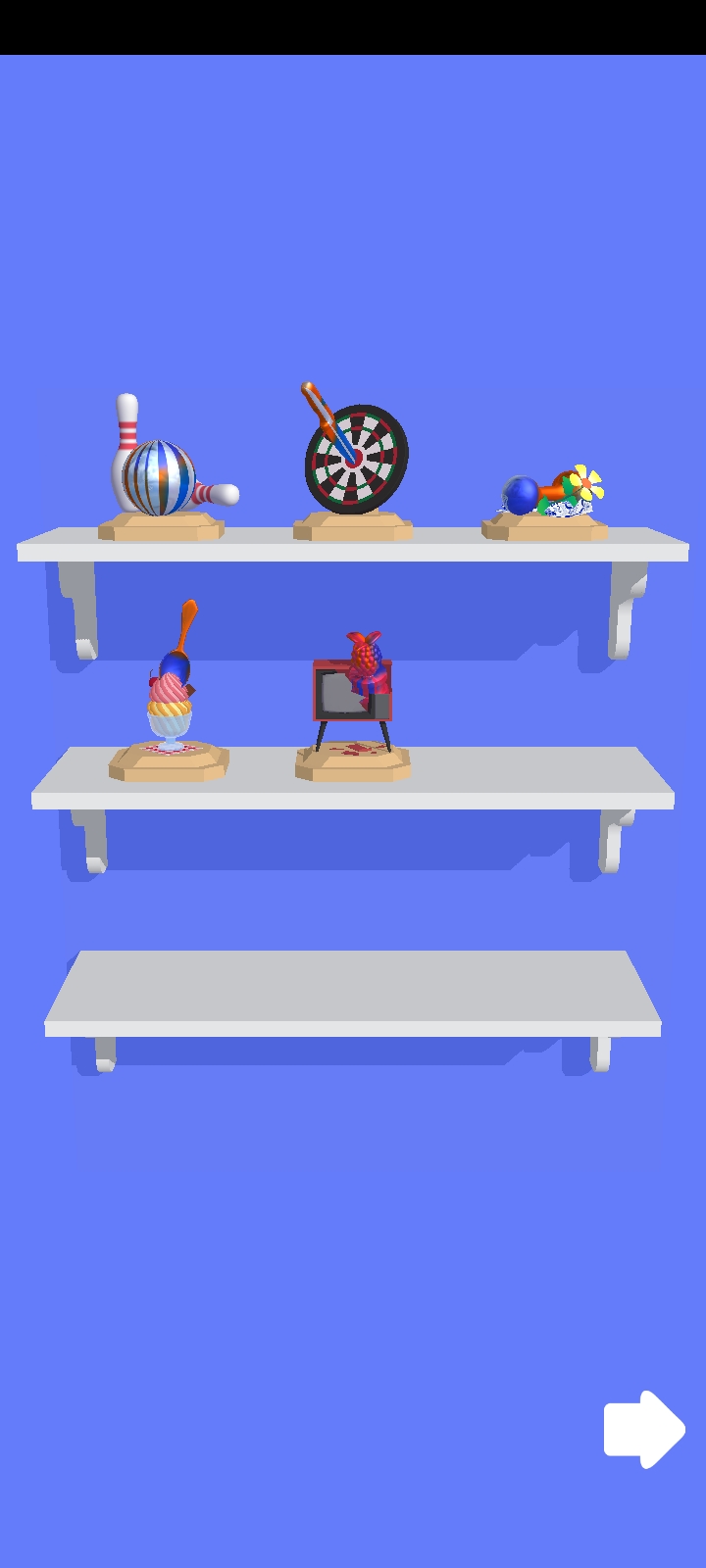Select the blue ball and flower trophy

[545, 503]
